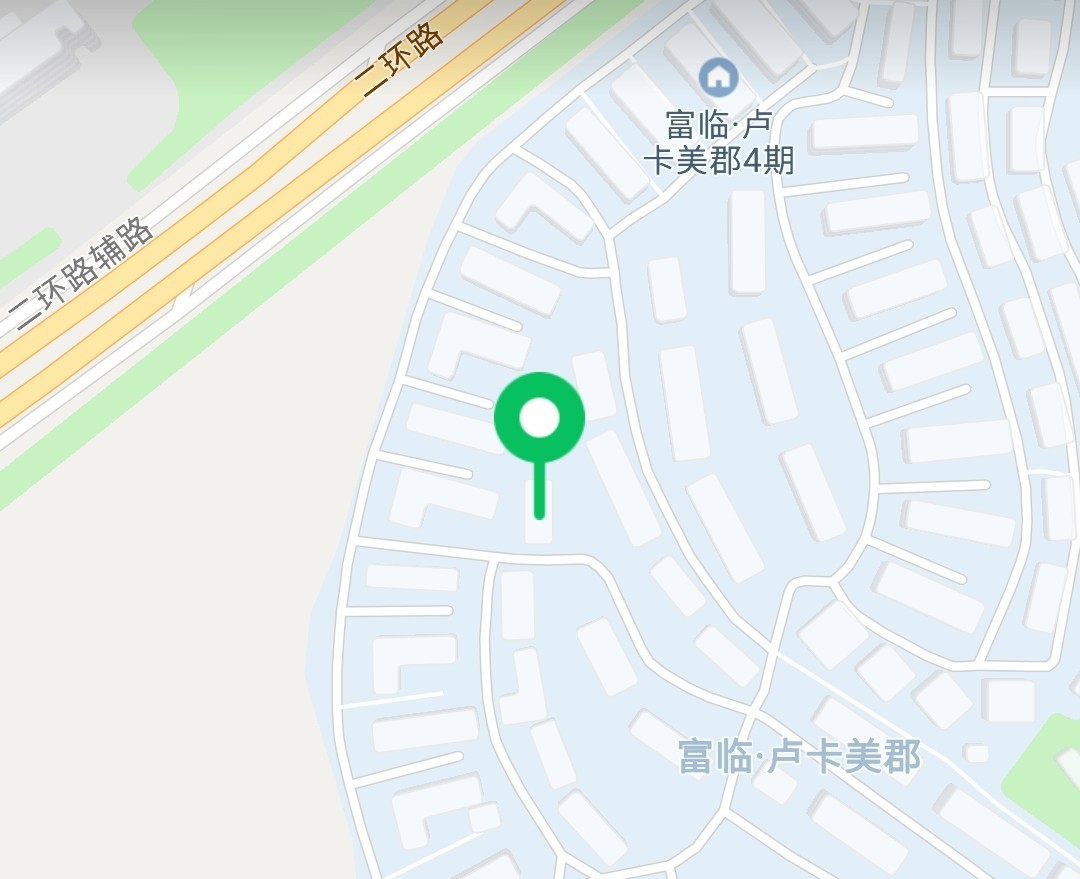This screenshot has width=1080, height=879.
Task: Select the green location pin
Action: tap(539, 418)
